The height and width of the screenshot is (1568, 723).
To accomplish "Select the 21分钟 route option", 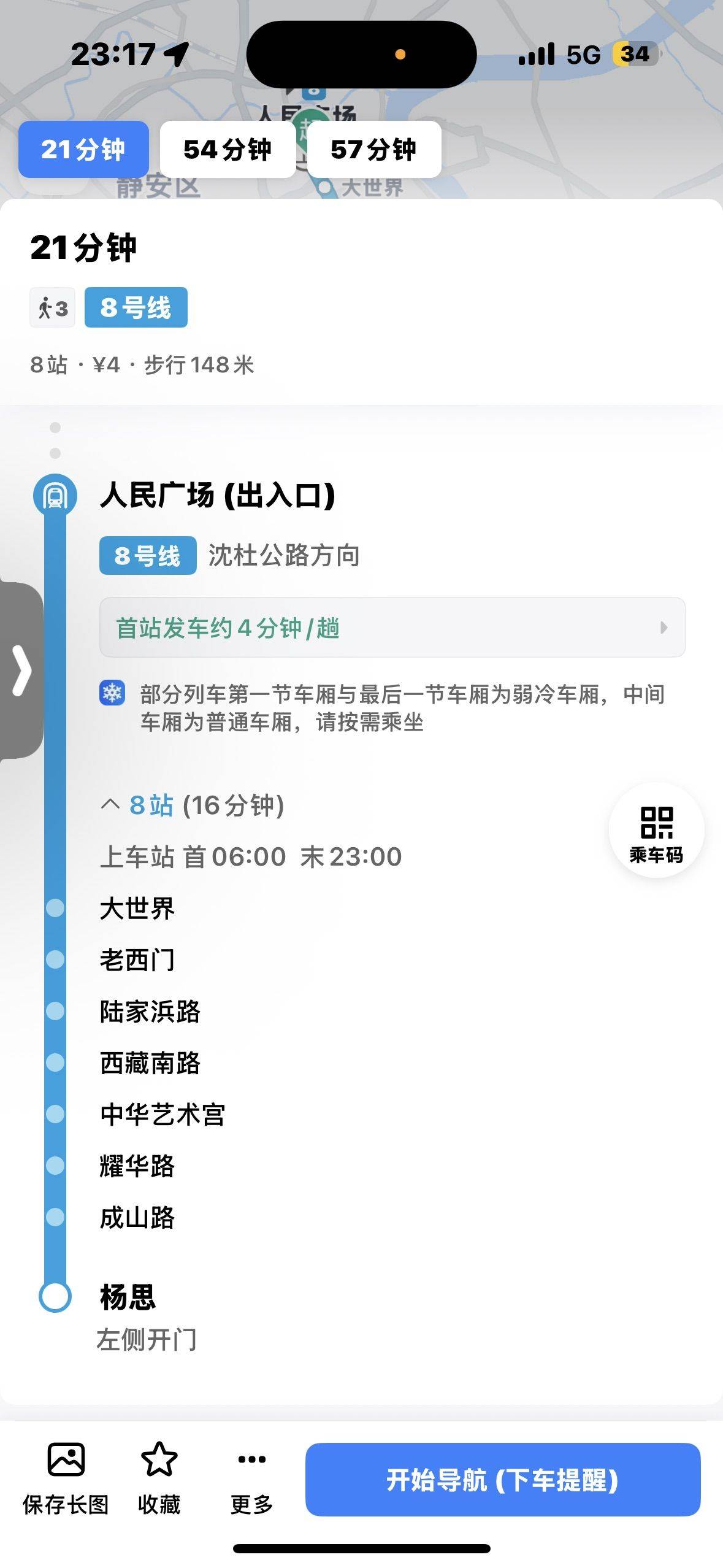I will pyautogui.click(x=83, y=149).
